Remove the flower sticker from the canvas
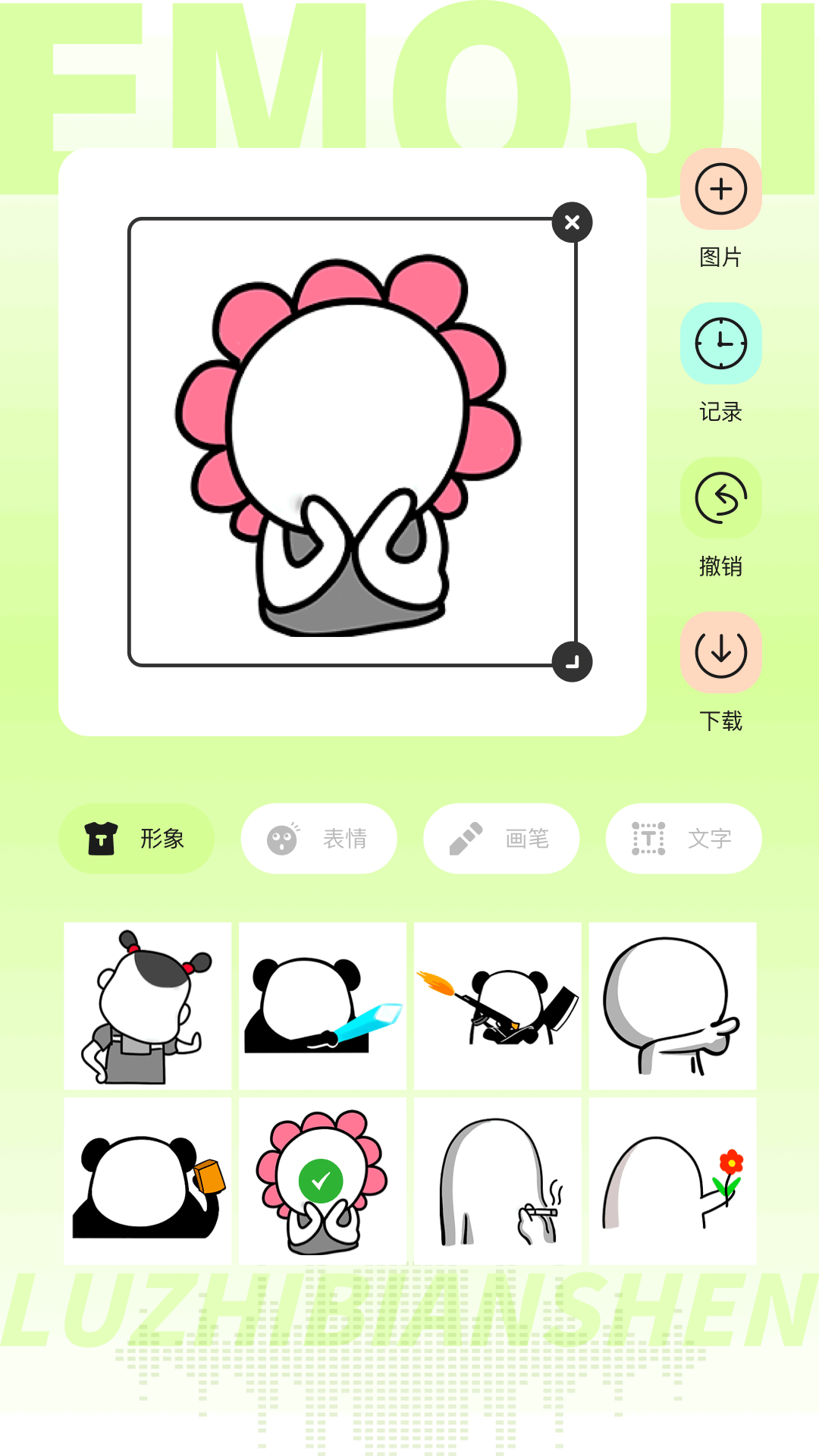The image size is (819, 1456). coord(572,222)
